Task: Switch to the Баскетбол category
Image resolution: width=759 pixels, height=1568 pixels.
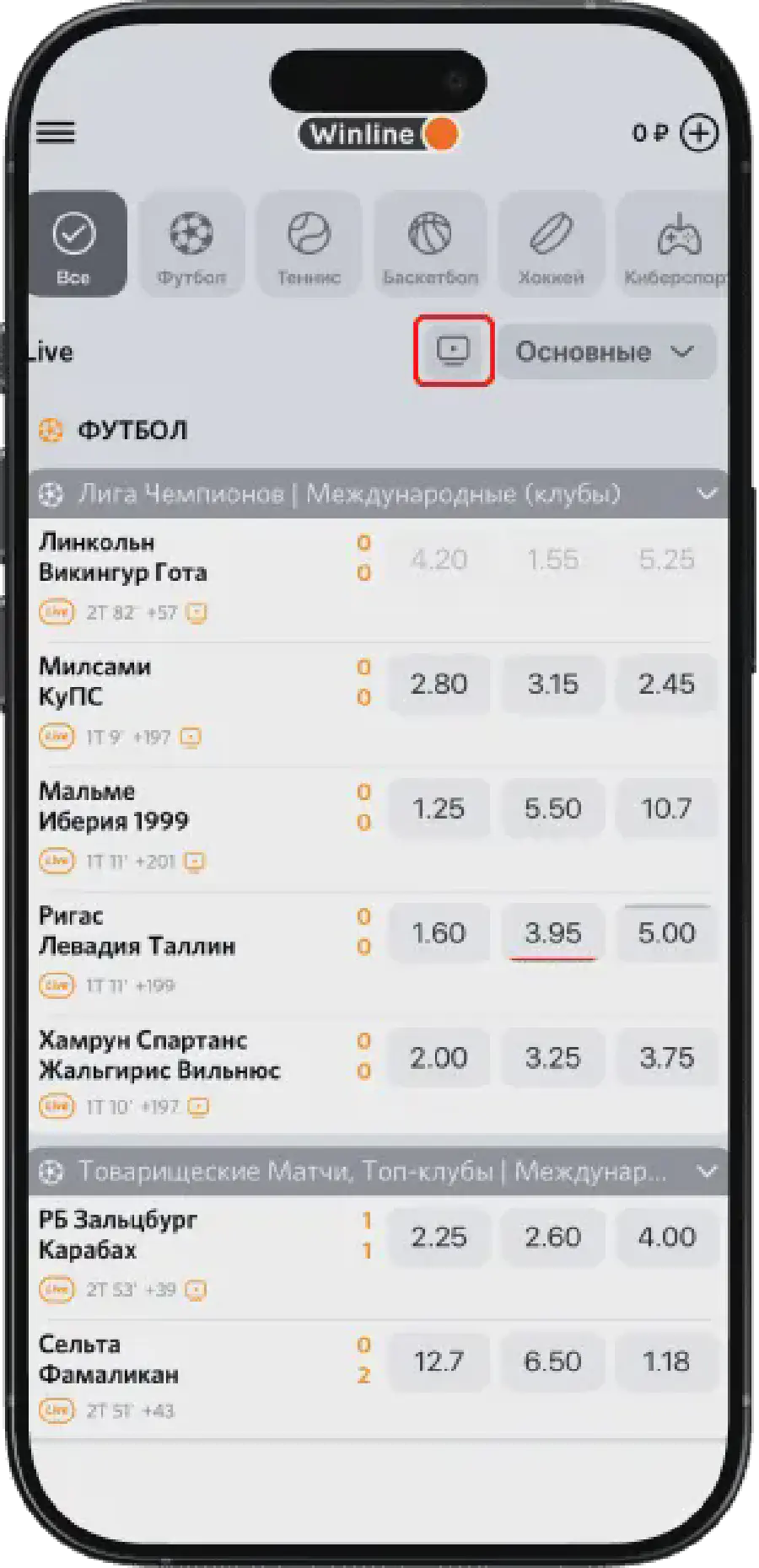Action: 430,244
